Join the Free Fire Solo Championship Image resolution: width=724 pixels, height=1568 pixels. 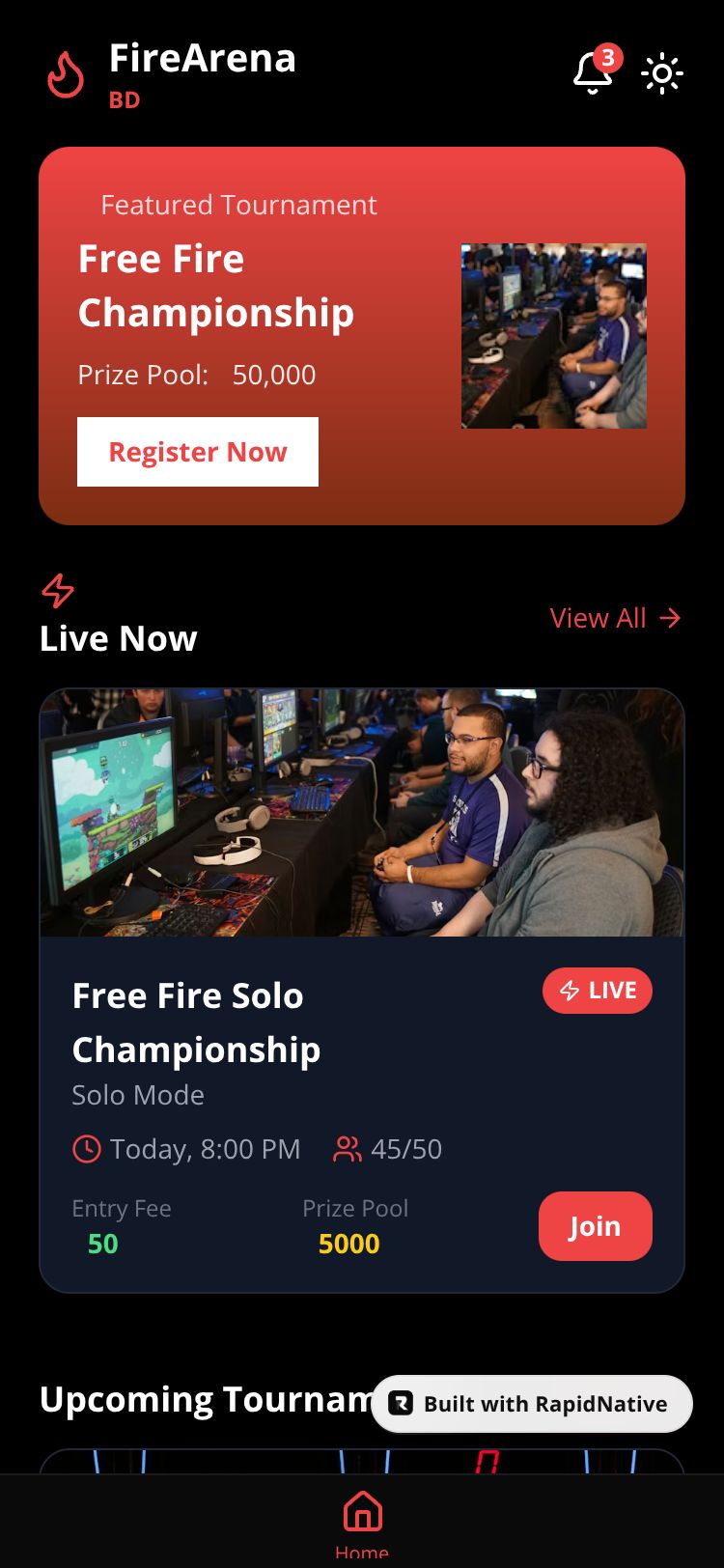click(x=595, y=1226)
